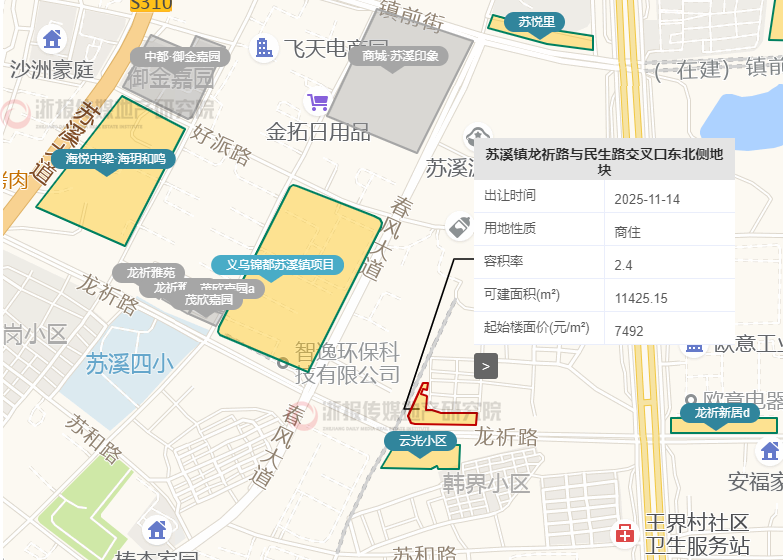The width and height of the screenshot is (784, 560).
Task: Select the 商城·苏溪印象 marker
Action: 399,56
